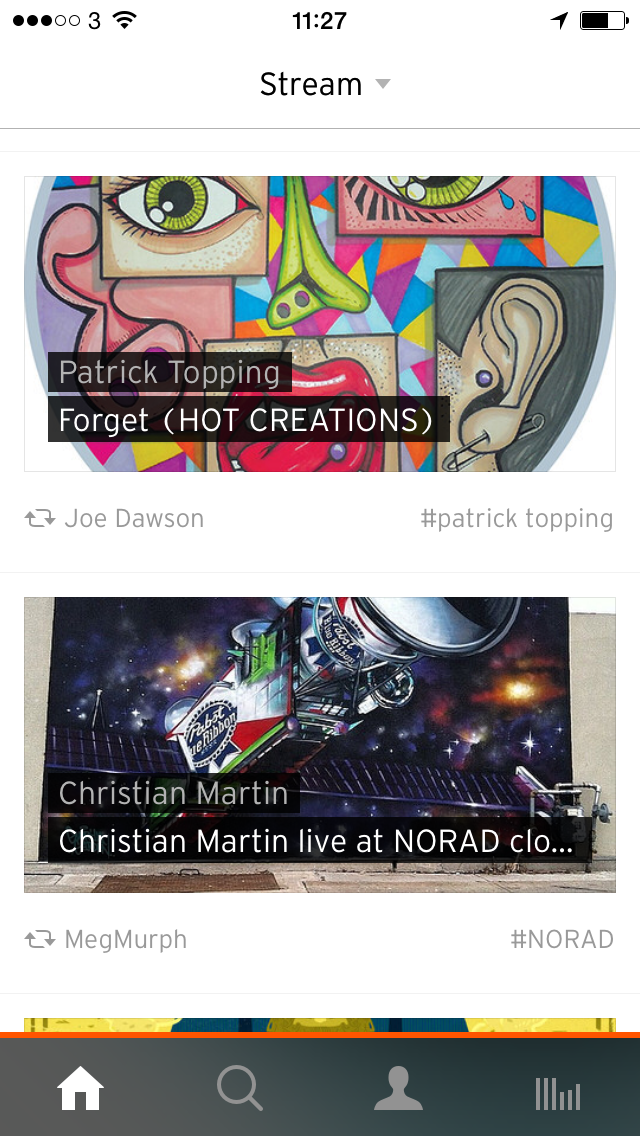Open the profile tab

click(399, 1087)
